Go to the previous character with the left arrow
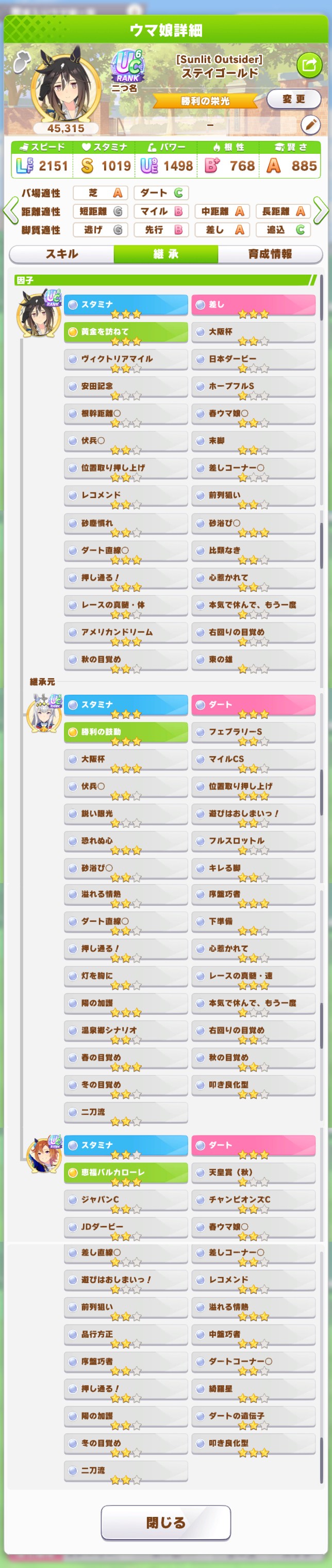 [10, 211]
